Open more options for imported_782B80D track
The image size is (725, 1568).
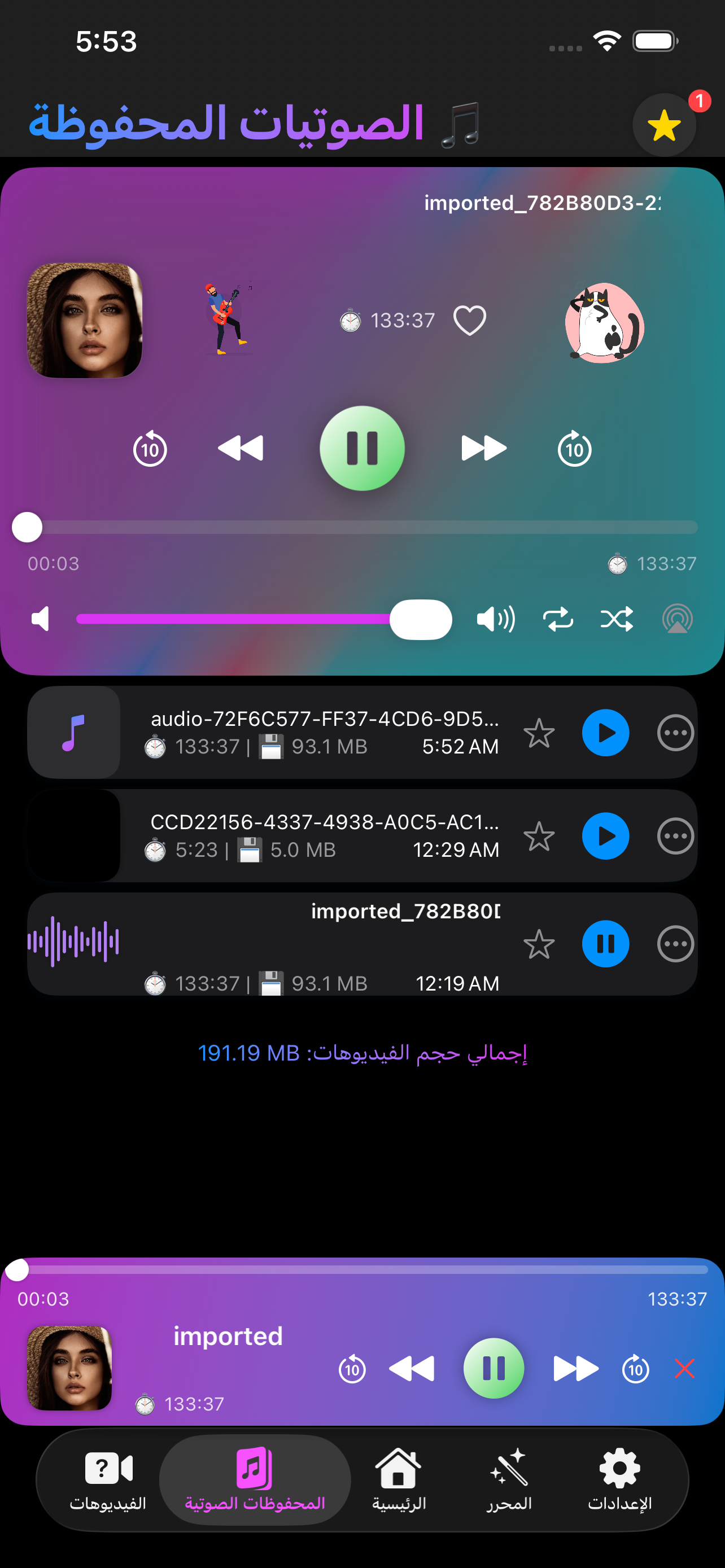pos(676,944)
